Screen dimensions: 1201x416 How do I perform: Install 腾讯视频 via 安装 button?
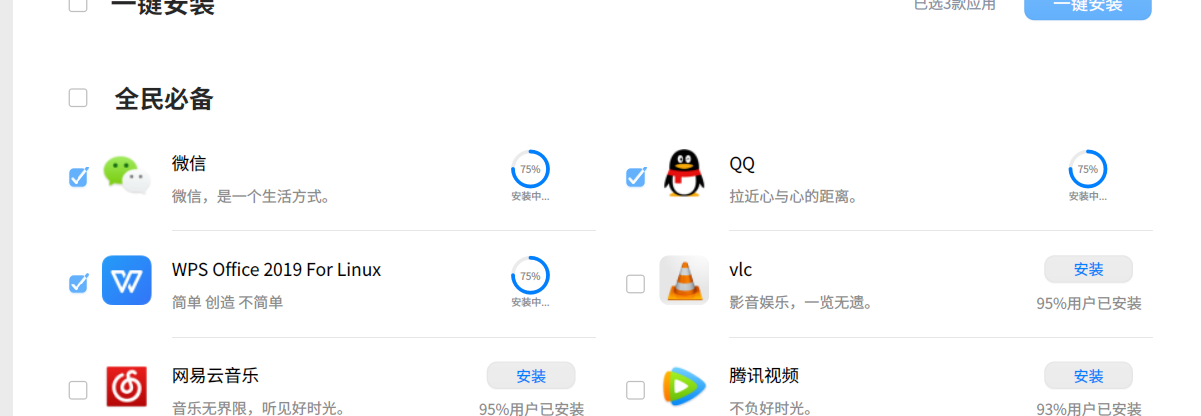[1088, 376]
